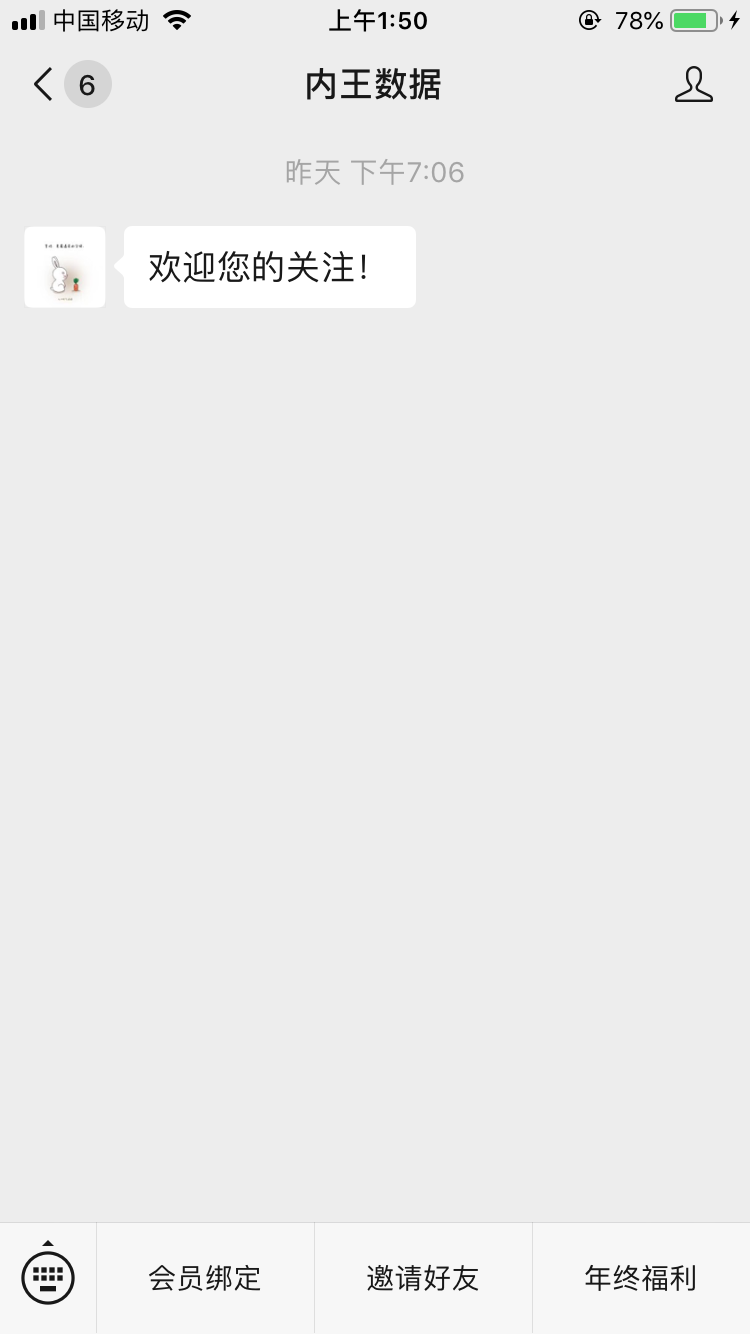Tap the 年终福利 menu button
The image size is (750, 1334).
(641, 1278)
